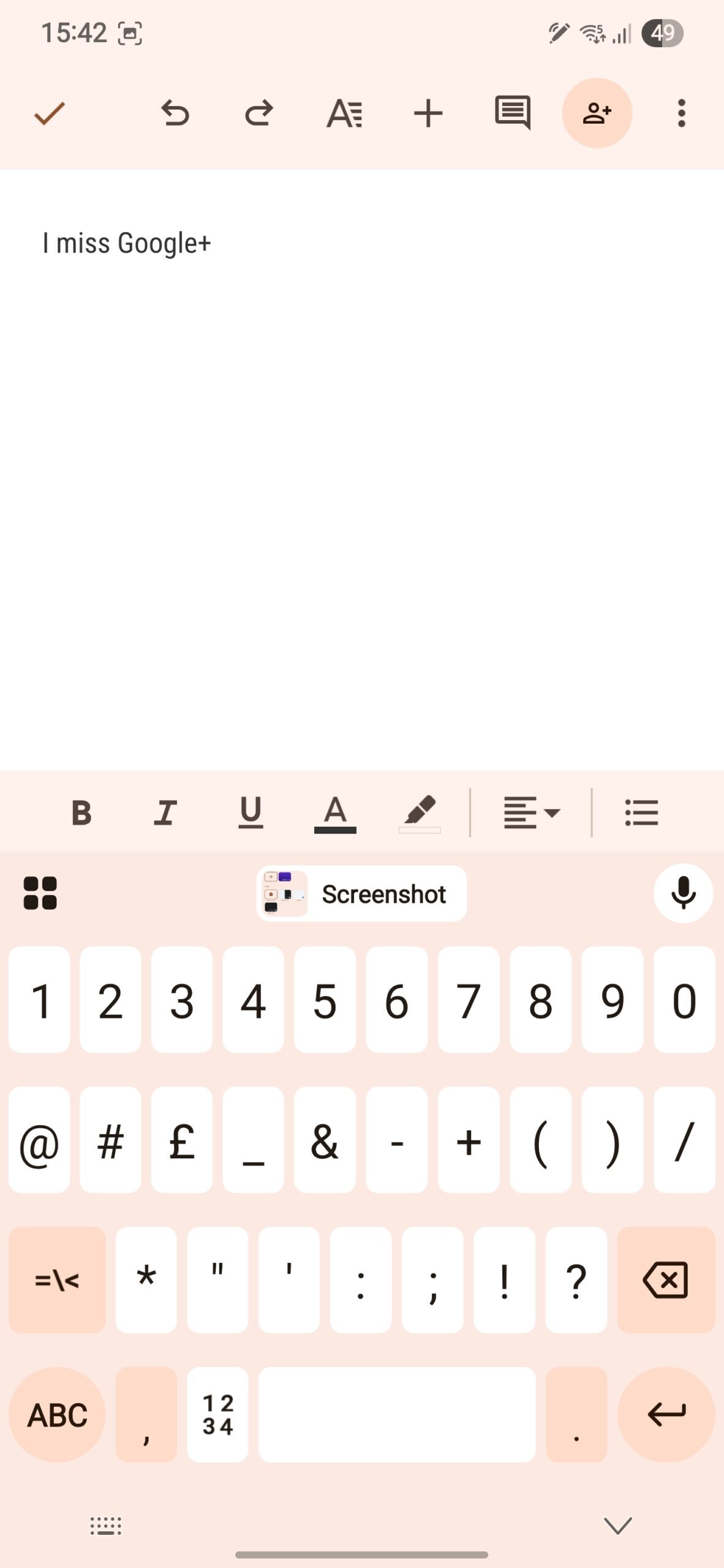724x1568 pixels.
Task: Place the cursor in the document text
Action: (x=127, y=243)
